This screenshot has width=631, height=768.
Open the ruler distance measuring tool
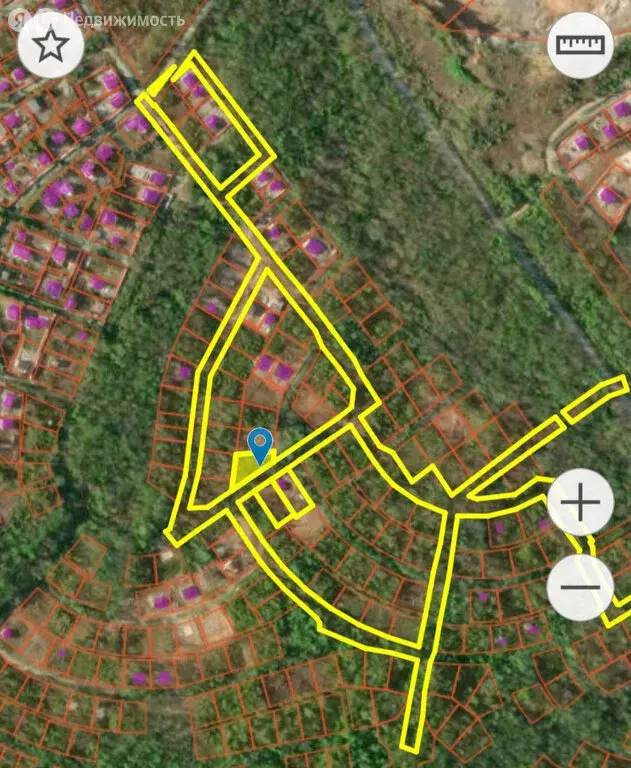581,45
